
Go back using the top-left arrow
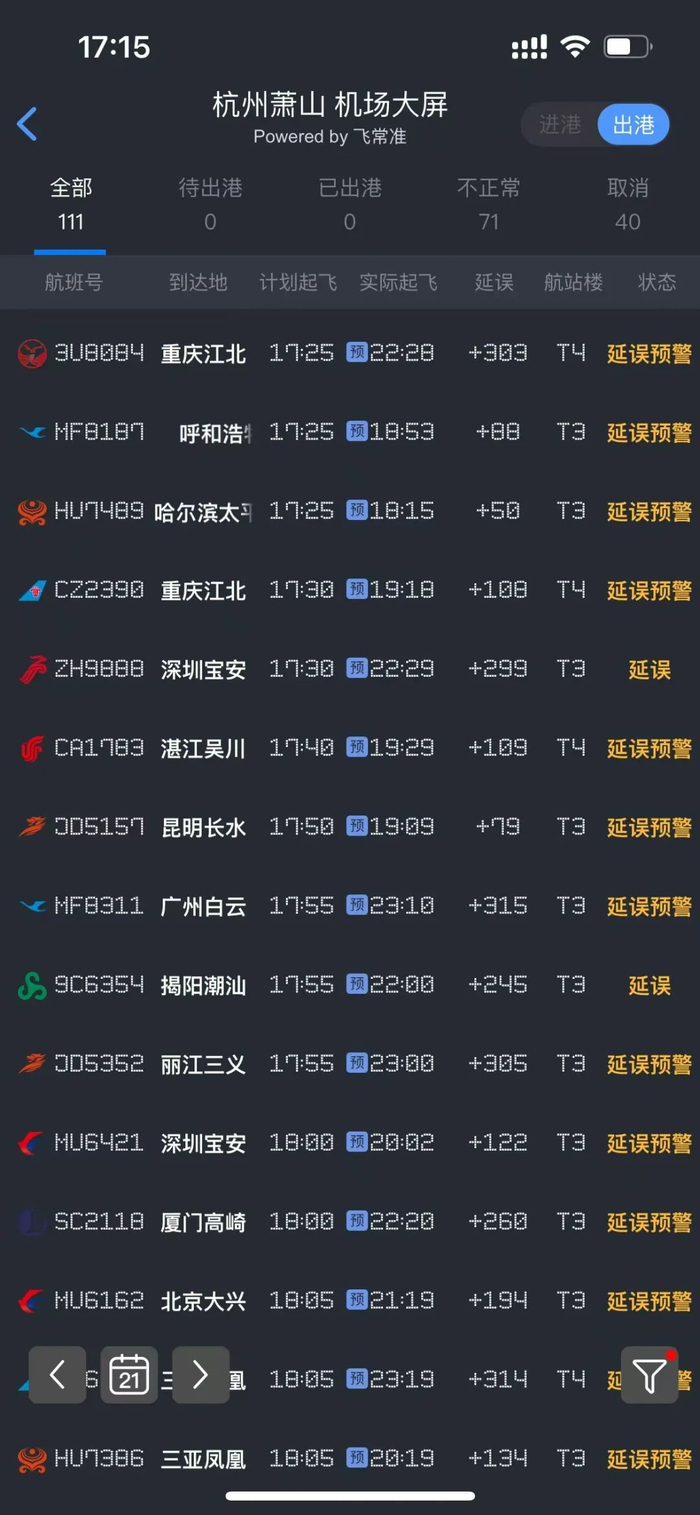pos(28,124)
